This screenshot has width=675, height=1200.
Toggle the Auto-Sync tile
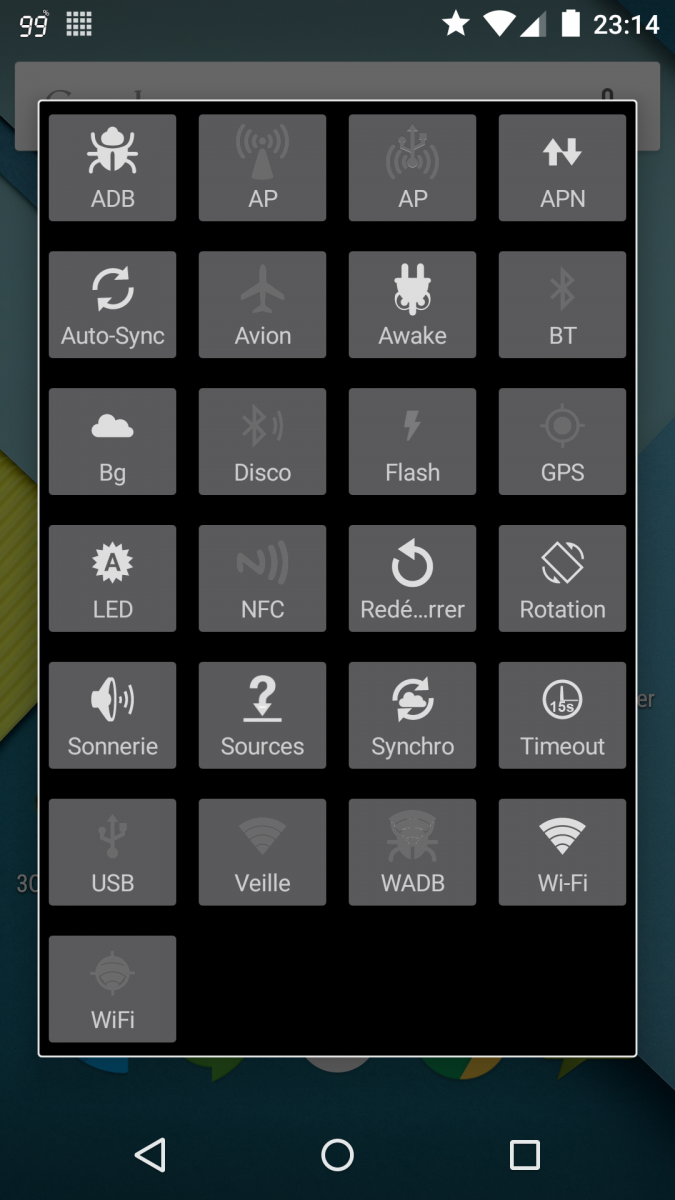[112, 305]
